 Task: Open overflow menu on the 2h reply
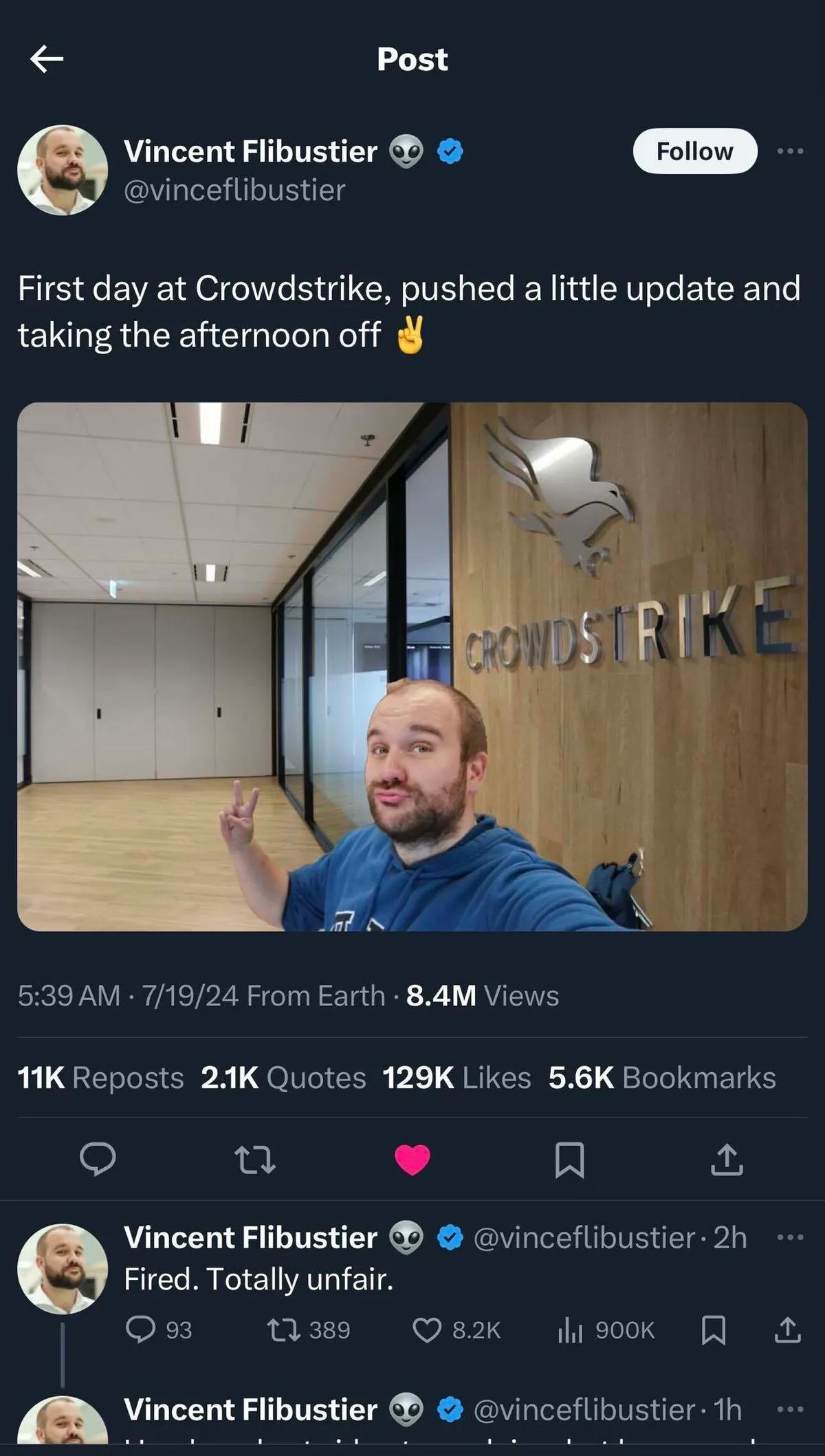click(789, 1237)
